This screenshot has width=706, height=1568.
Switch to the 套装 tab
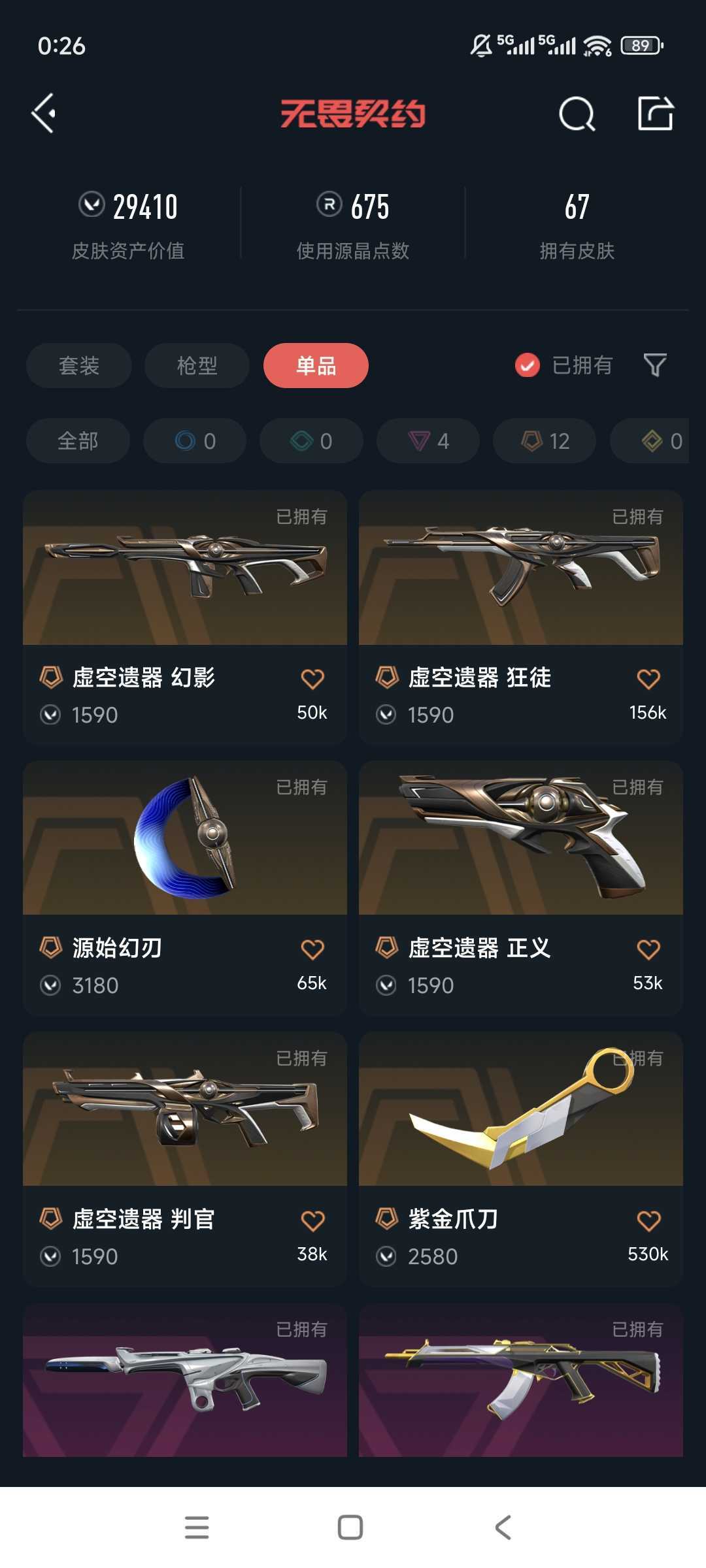79,365
